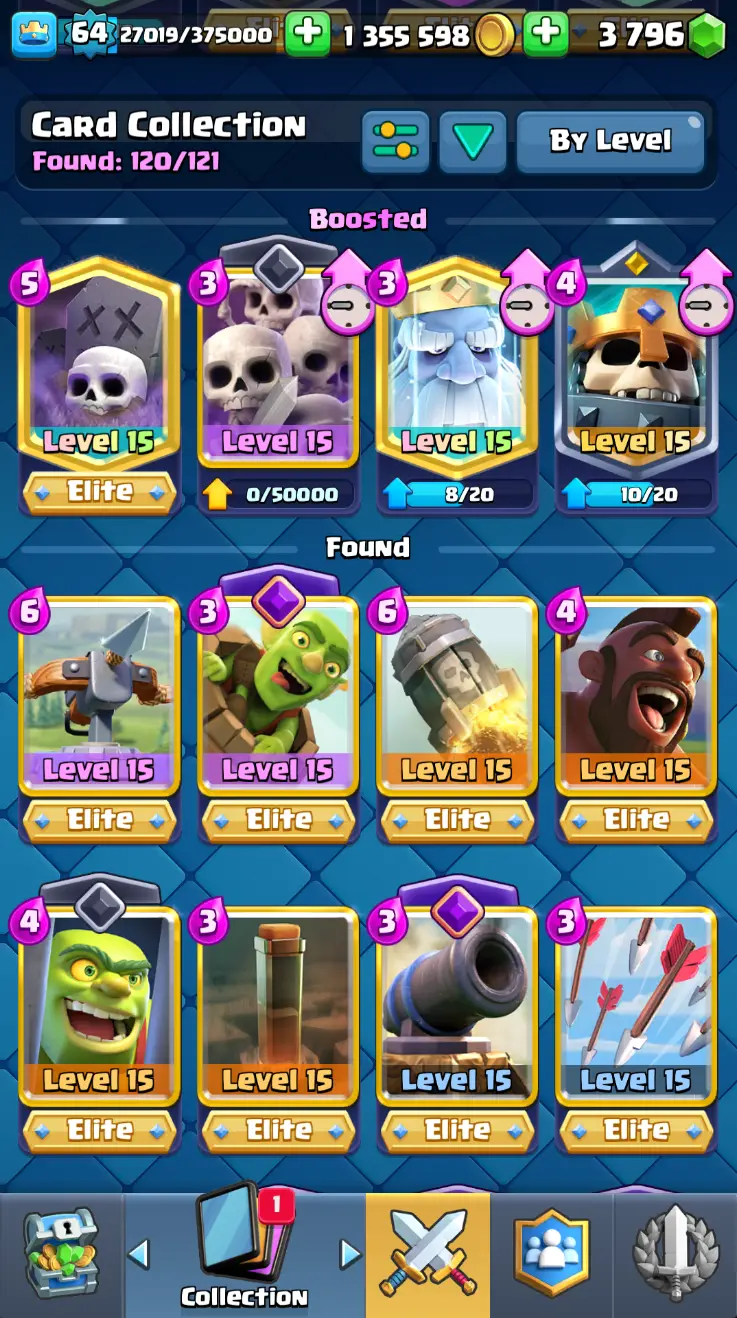Screen dimensions: 737x1318
Task: Switch to the Shop chest tab
Action: click(x=62, y=1255)
